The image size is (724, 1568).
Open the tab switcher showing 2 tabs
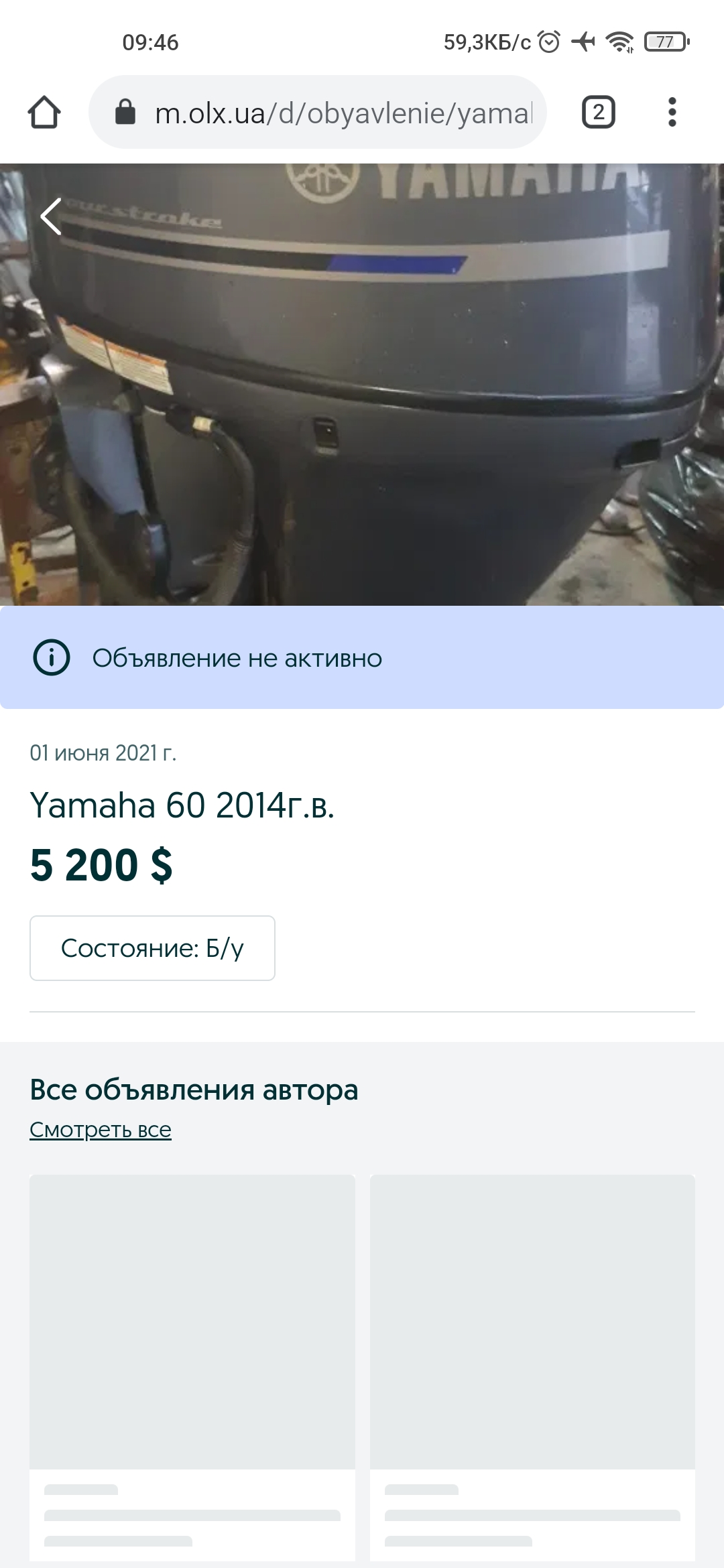pyautogui.click(x=598, y=112)
